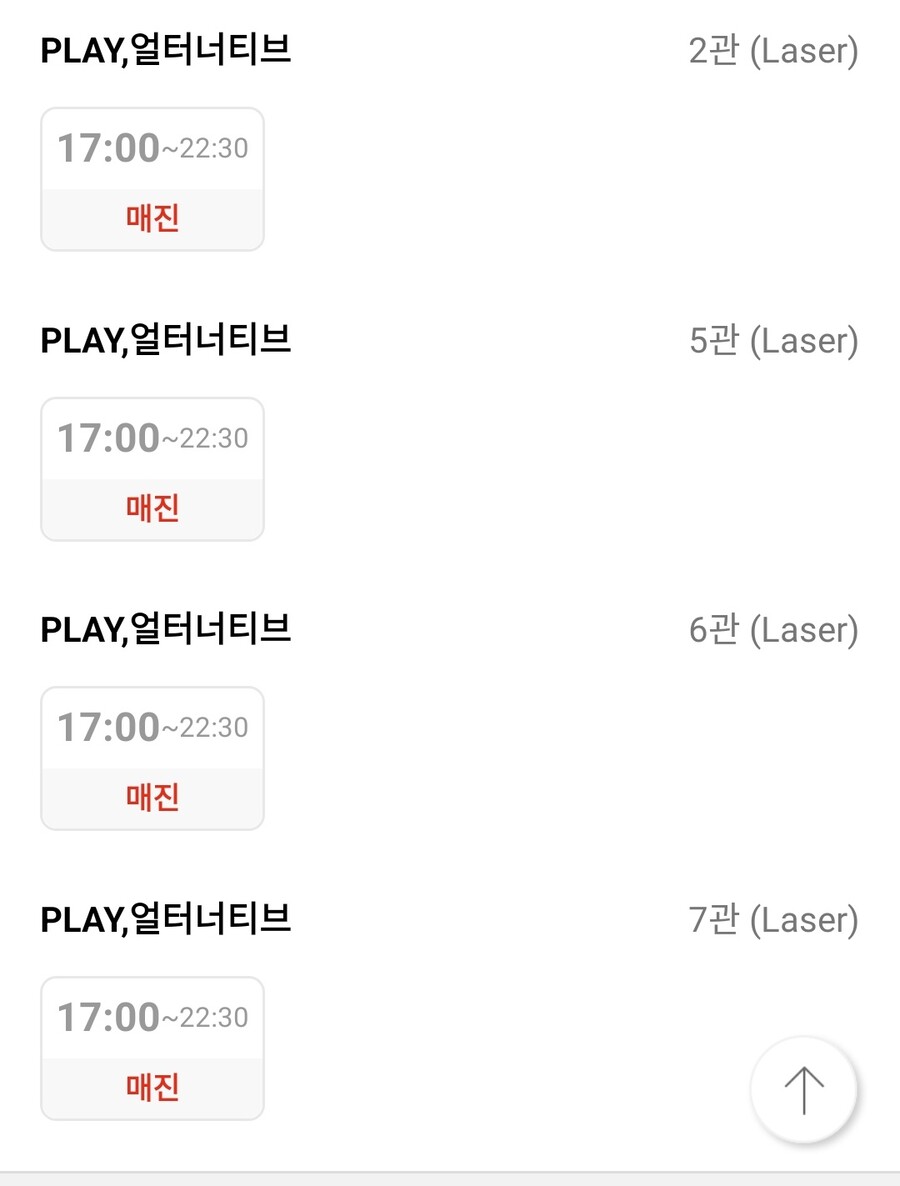This screenshot has height=1186, width=900.
Task: Click the 매진 label under the 2관 showtime
Action: pyautogui.click(x=152, y=218)
